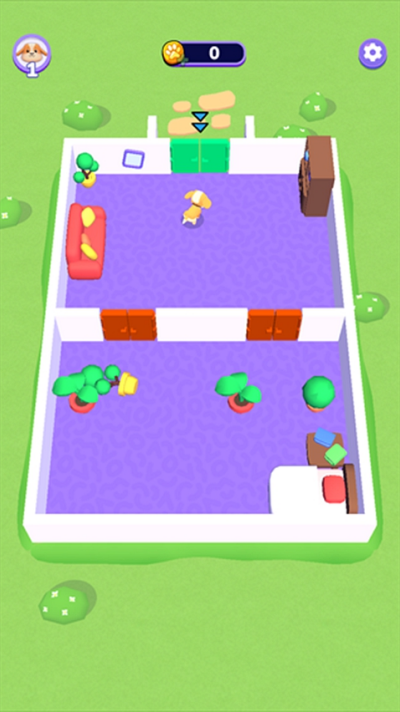Tap the dog avatar level badge
400x712 pixels.
32,55
